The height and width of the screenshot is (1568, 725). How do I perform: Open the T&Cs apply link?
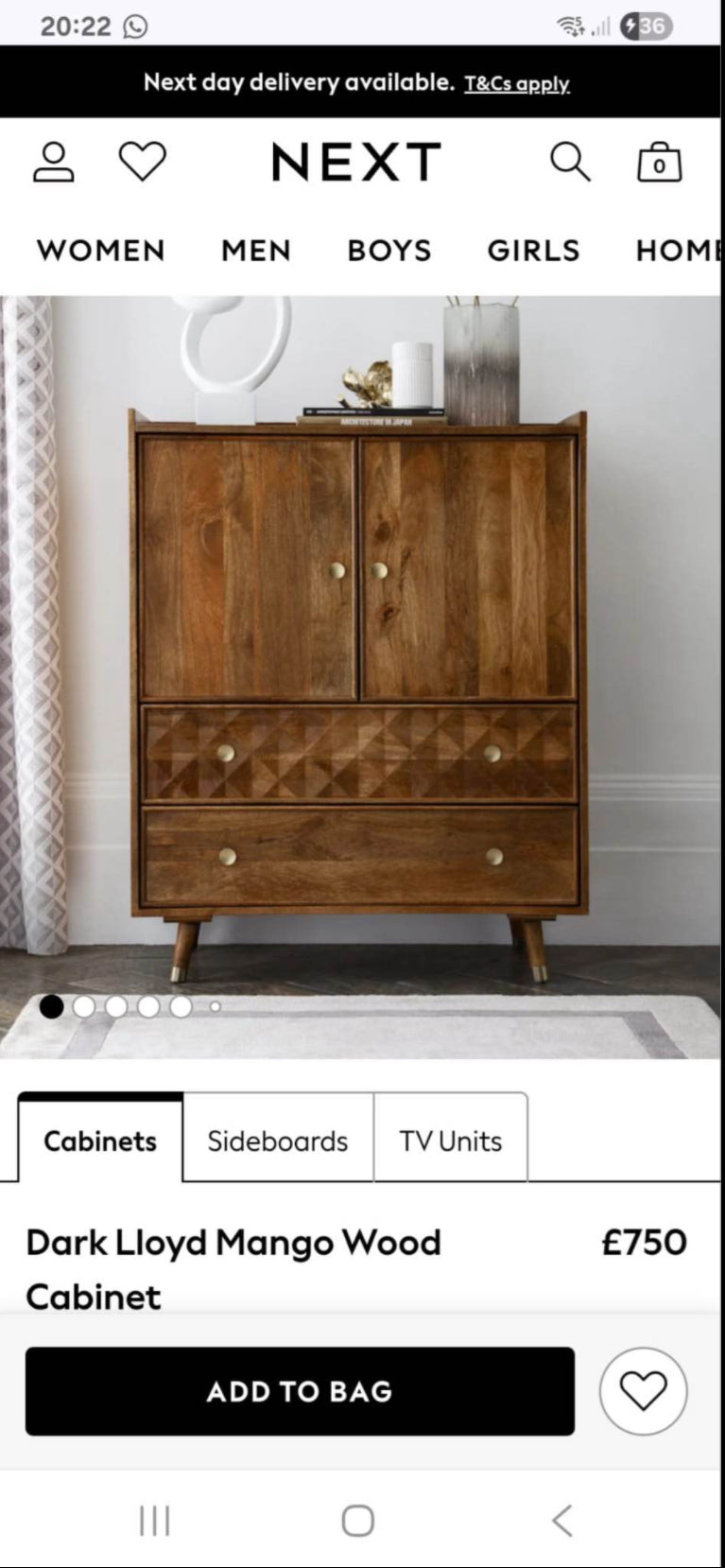pos(517,83)
